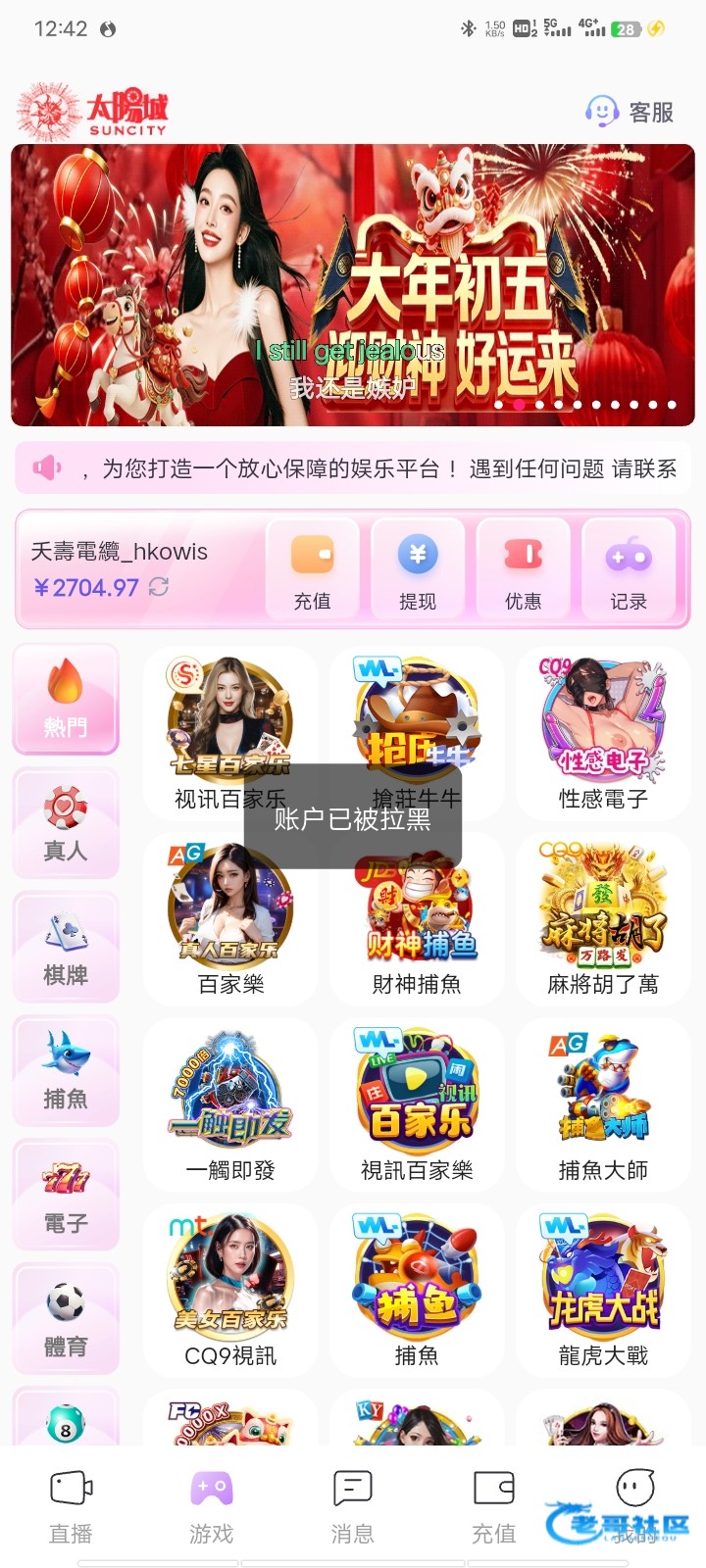Viewport: 706px width, 1568px height.
Task: Select the 棋牌 category
Action: 66,948
